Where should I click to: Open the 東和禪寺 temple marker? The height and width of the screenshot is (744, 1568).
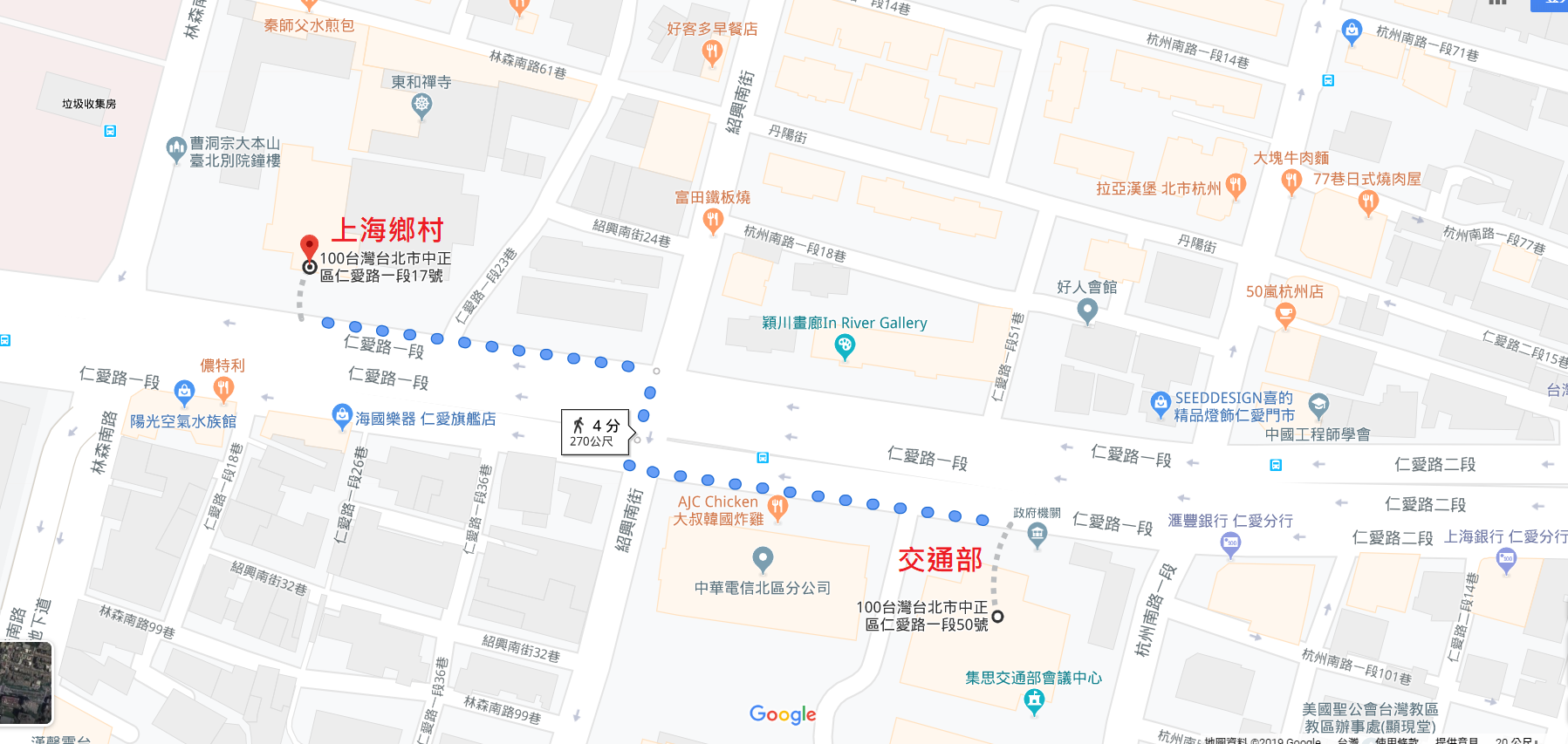(421, 106)
